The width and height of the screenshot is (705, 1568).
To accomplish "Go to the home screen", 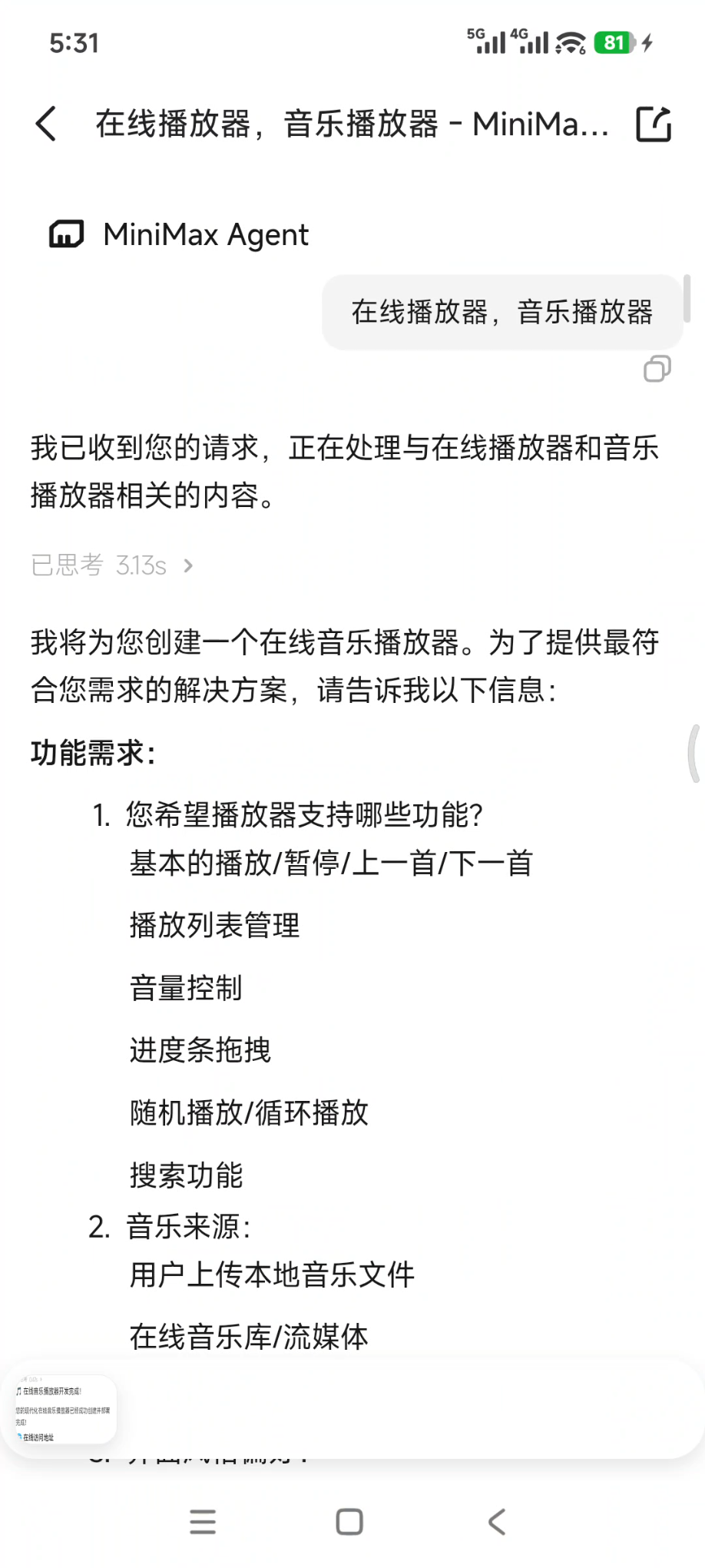I will (x=349, y=1522).
